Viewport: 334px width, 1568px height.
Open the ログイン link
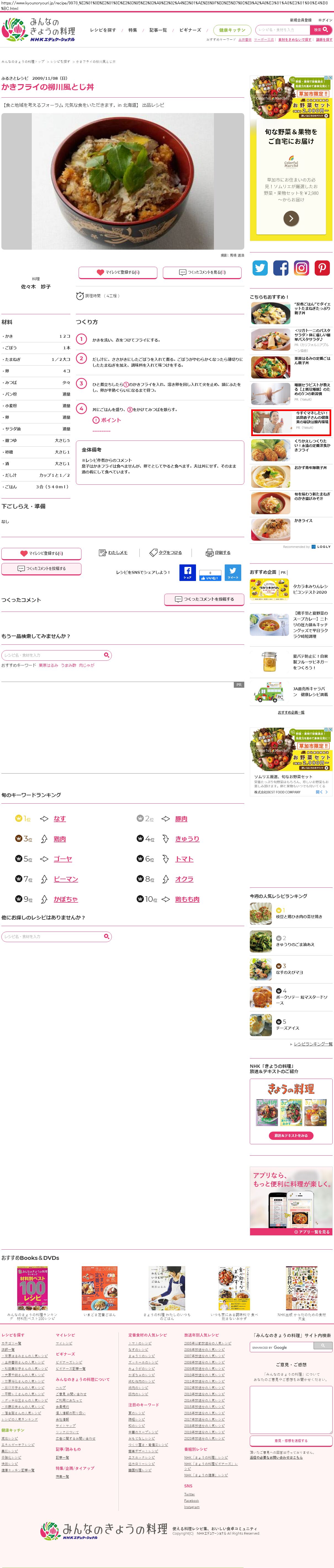[x=325, y=20]
